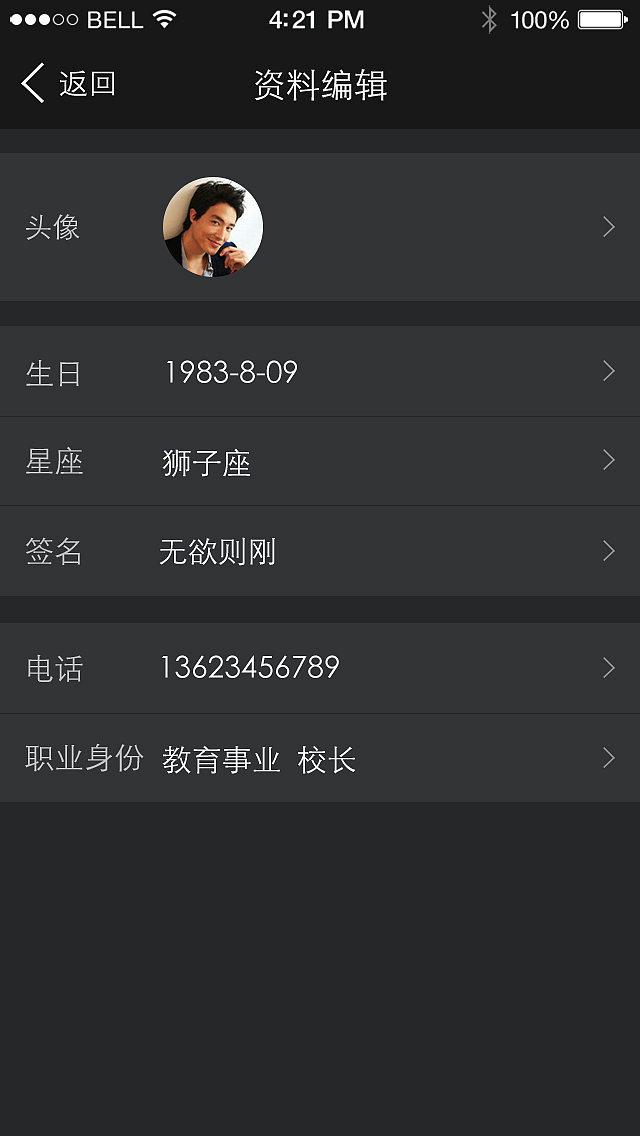This screenshot has width=640, height=1136.
Task: Edit the 生日 birthday row
Action: coord(320,372)
